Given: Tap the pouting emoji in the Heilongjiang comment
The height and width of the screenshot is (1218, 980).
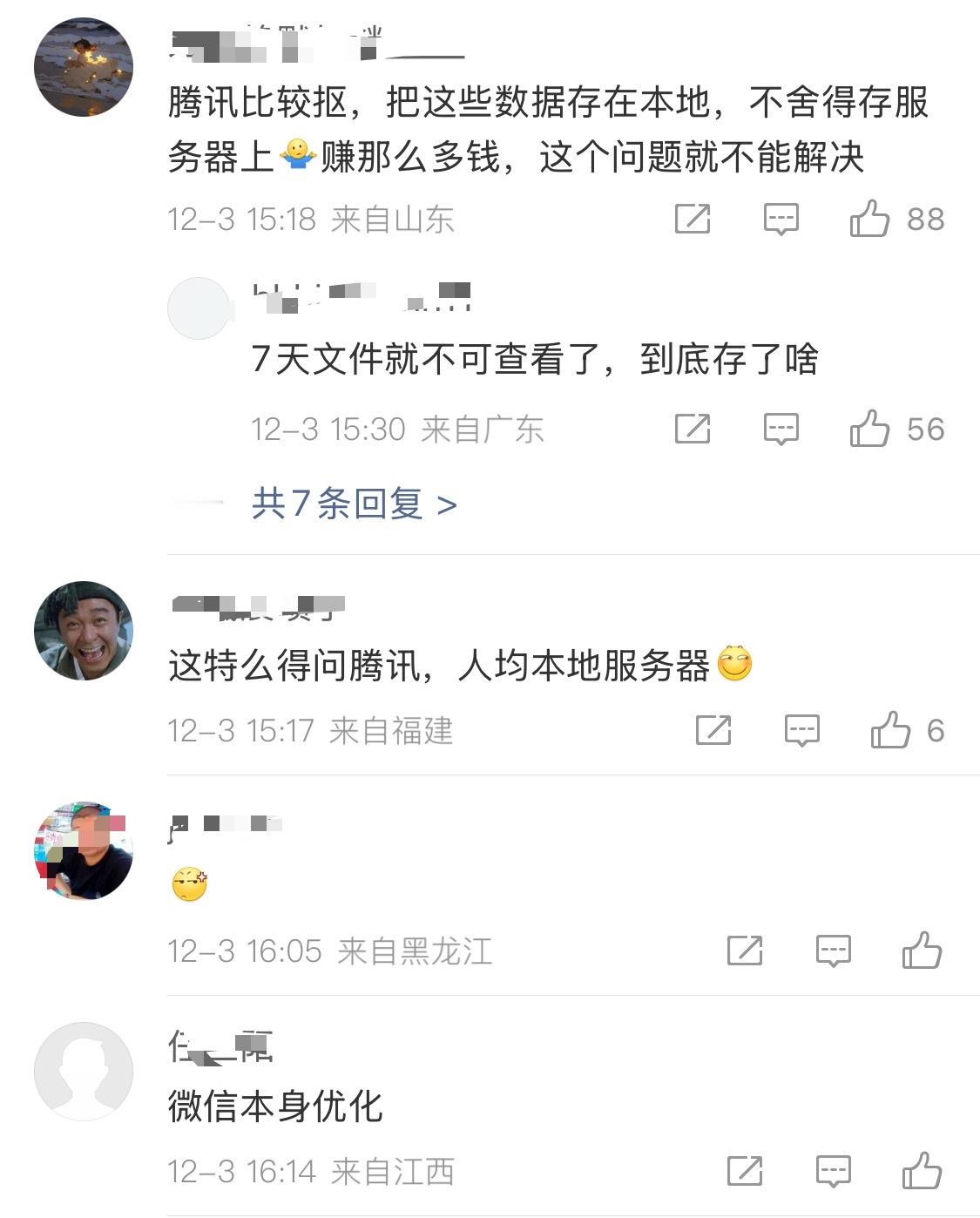Looking at the screenshot, I should tap(191, 883).
